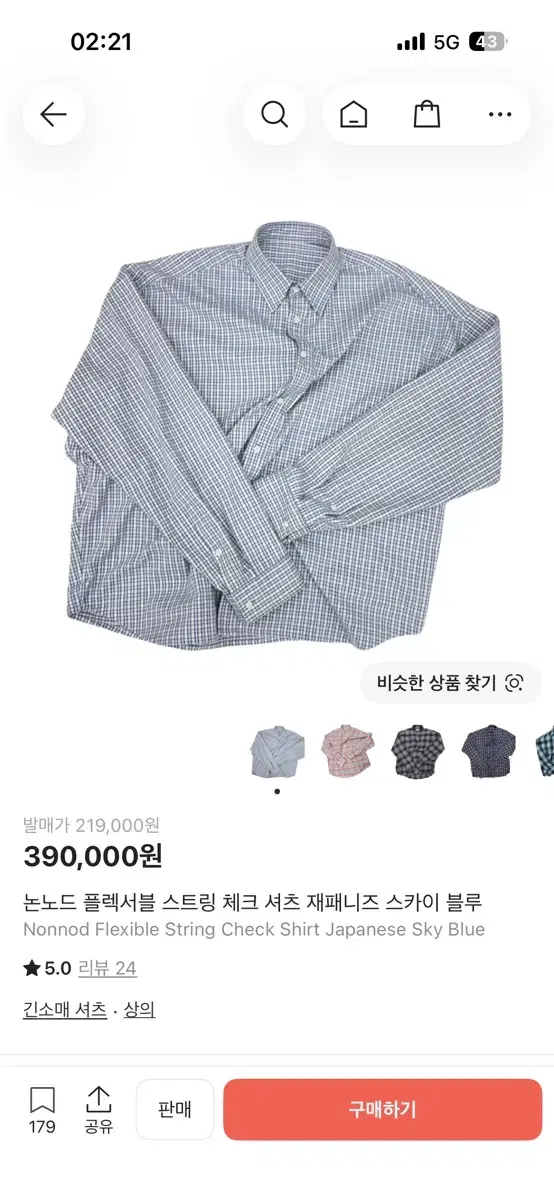Image resolution: width=554 pixels, height=1200 pixels.
Task: Open the three-dot overflow menu
Action: click(500, 115)
